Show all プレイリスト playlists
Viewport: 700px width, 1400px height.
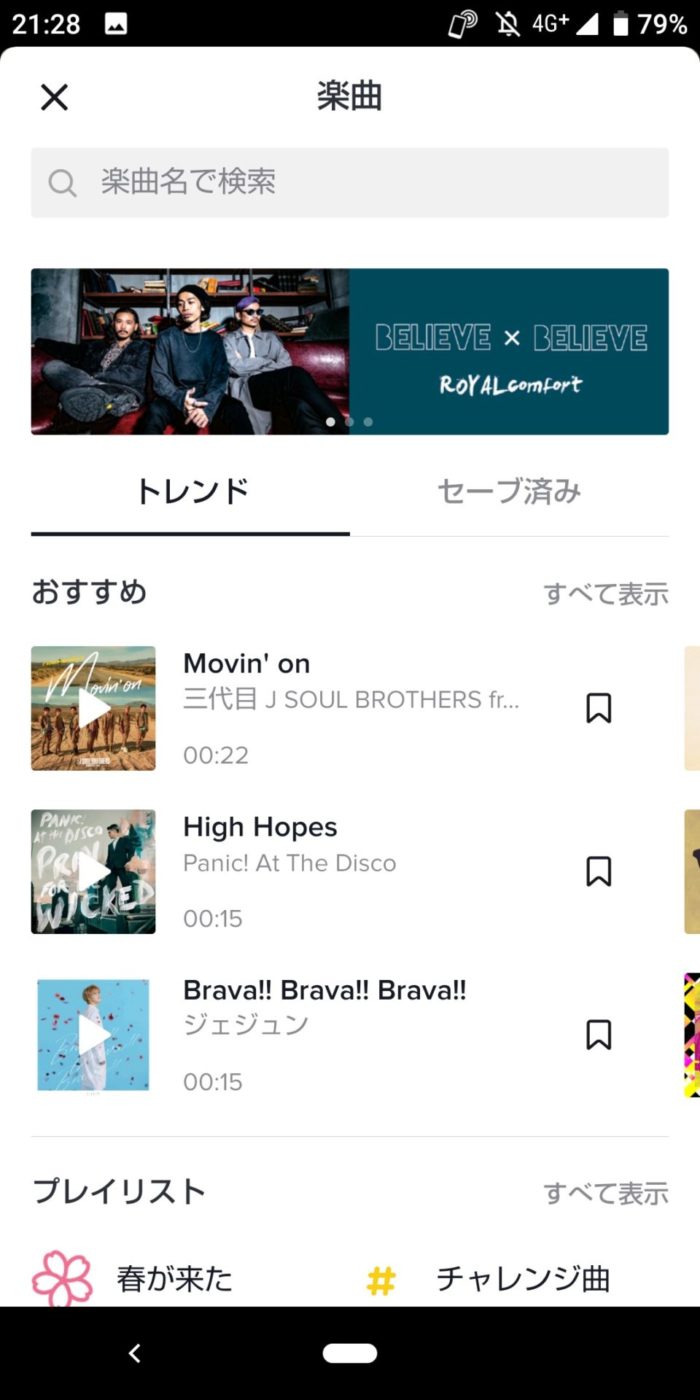coord(605,1193)
